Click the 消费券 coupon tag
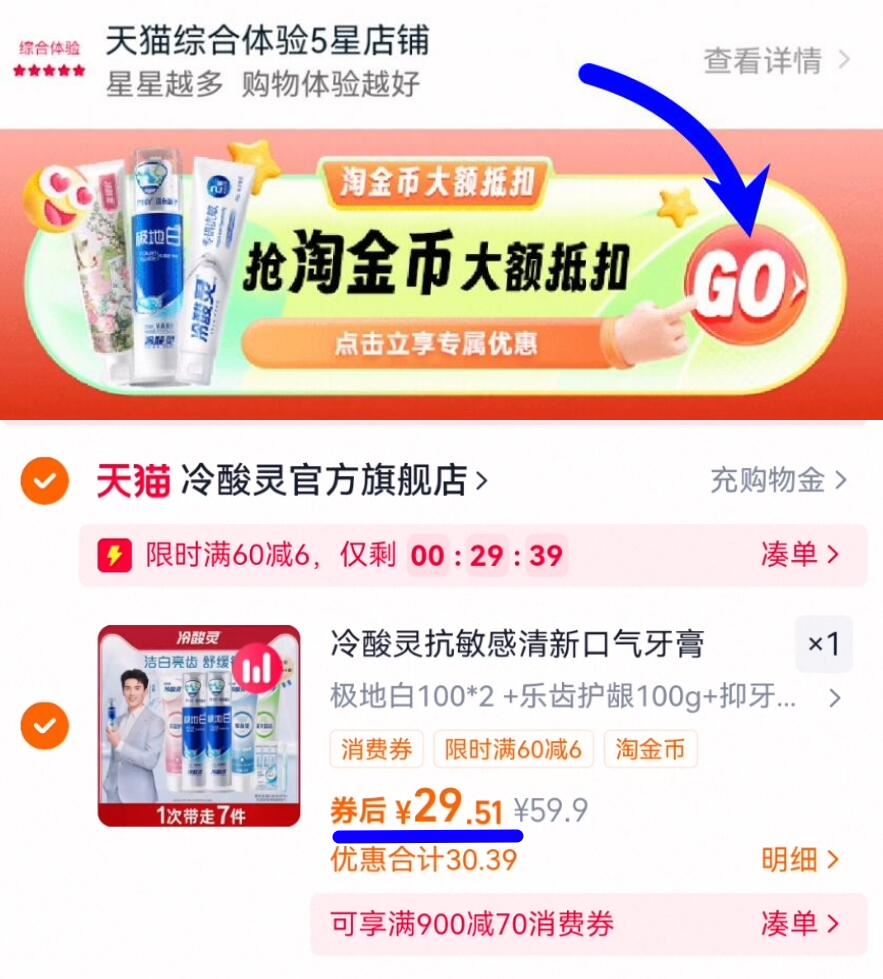The image size is (883, 979). click(376, 747)
